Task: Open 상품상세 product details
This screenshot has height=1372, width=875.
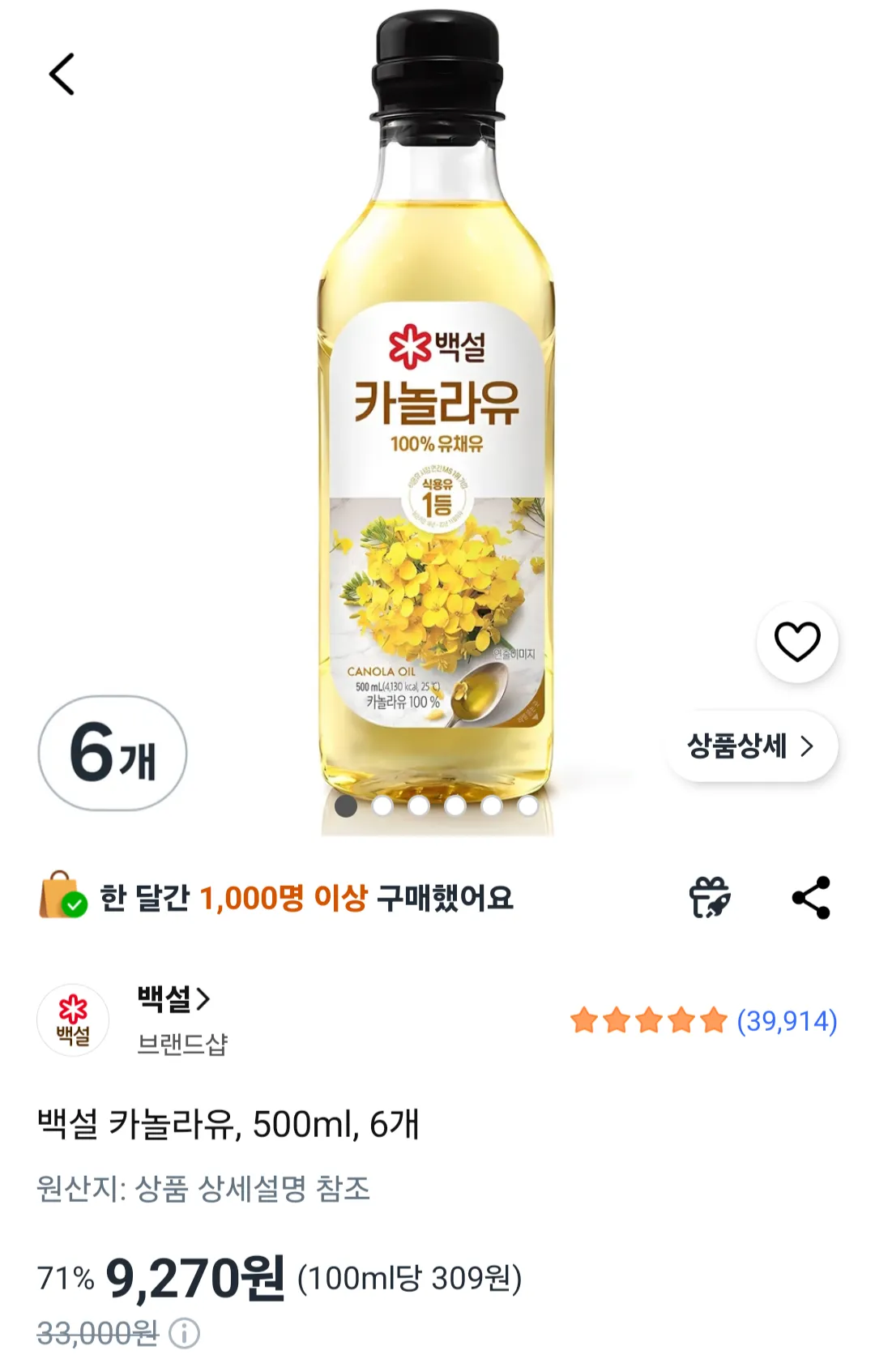Action: [x=751, y=746]
